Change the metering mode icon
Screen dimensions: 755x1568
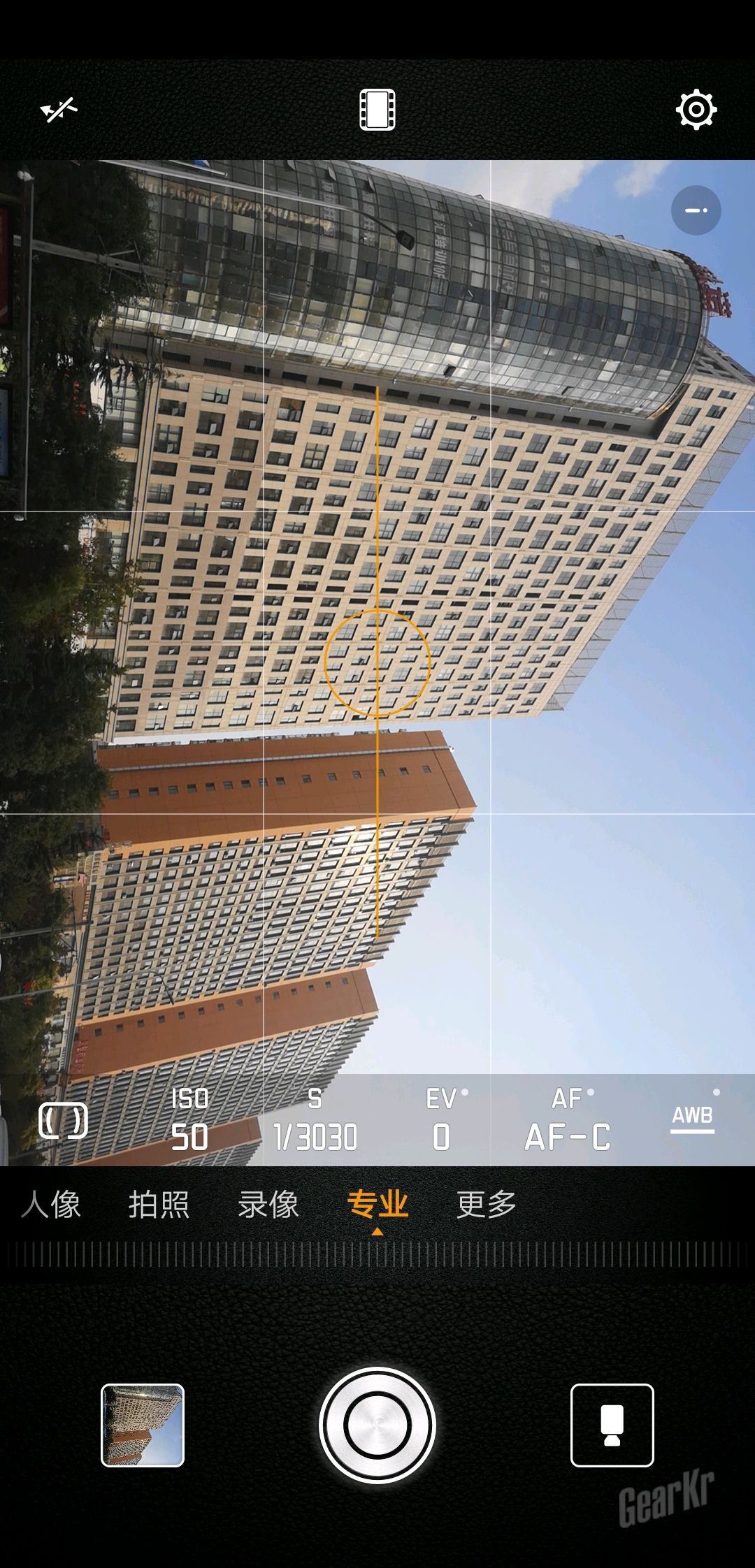coord(63,1121)
